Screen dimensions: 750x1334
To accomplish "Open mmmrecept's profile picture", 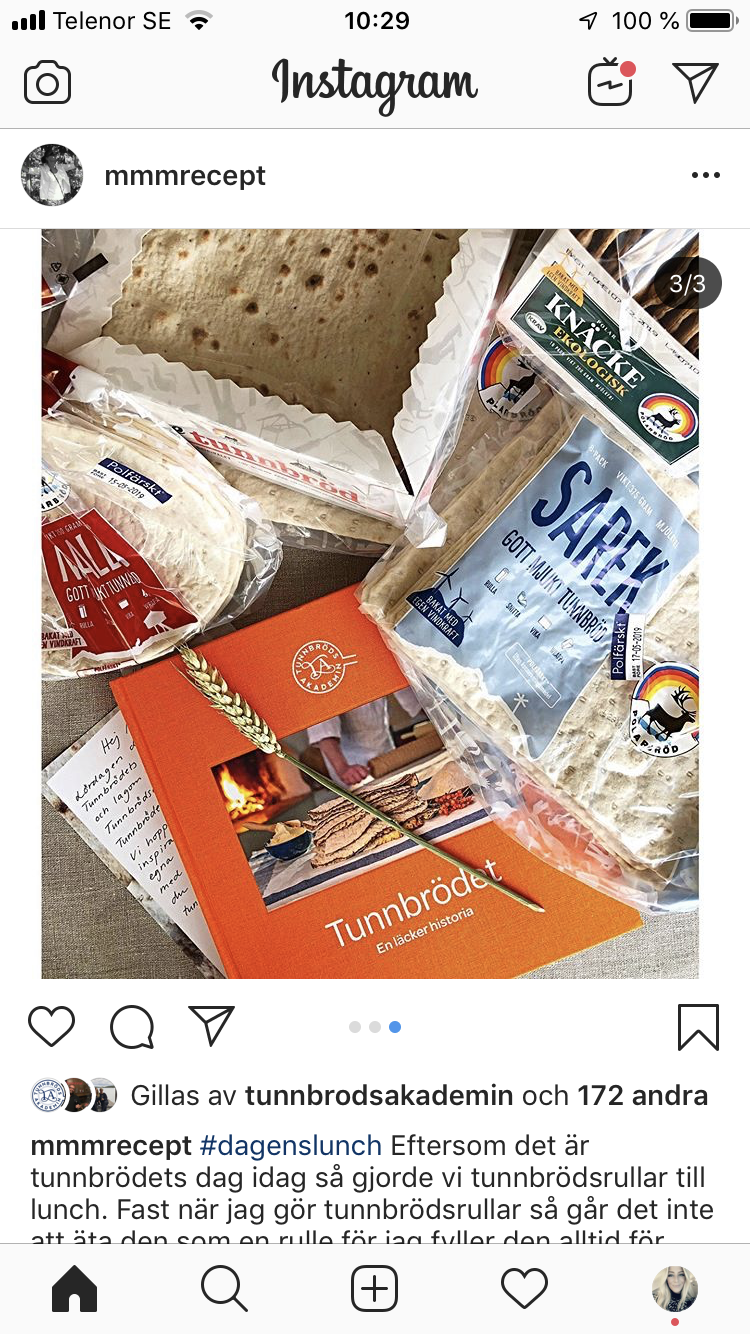I will (52, 175).
